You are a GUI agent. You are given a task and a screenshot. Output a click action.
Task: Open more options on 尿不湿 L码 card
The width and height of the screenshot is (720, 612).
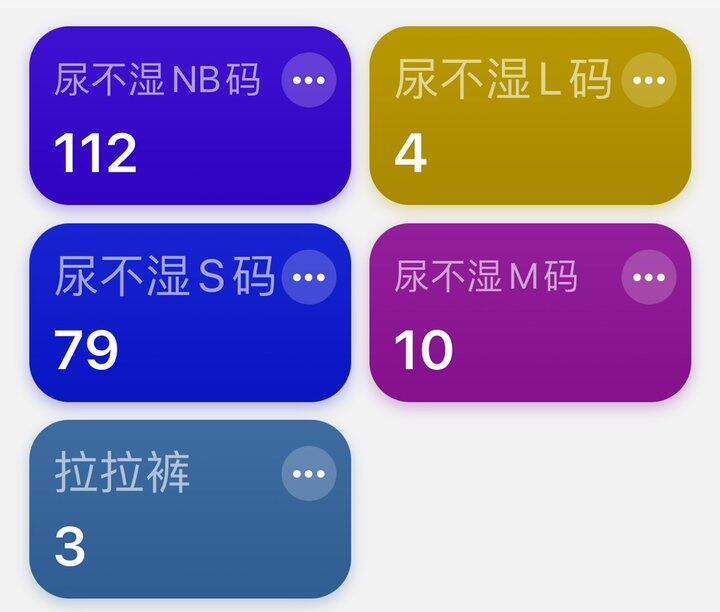[649, 81]
